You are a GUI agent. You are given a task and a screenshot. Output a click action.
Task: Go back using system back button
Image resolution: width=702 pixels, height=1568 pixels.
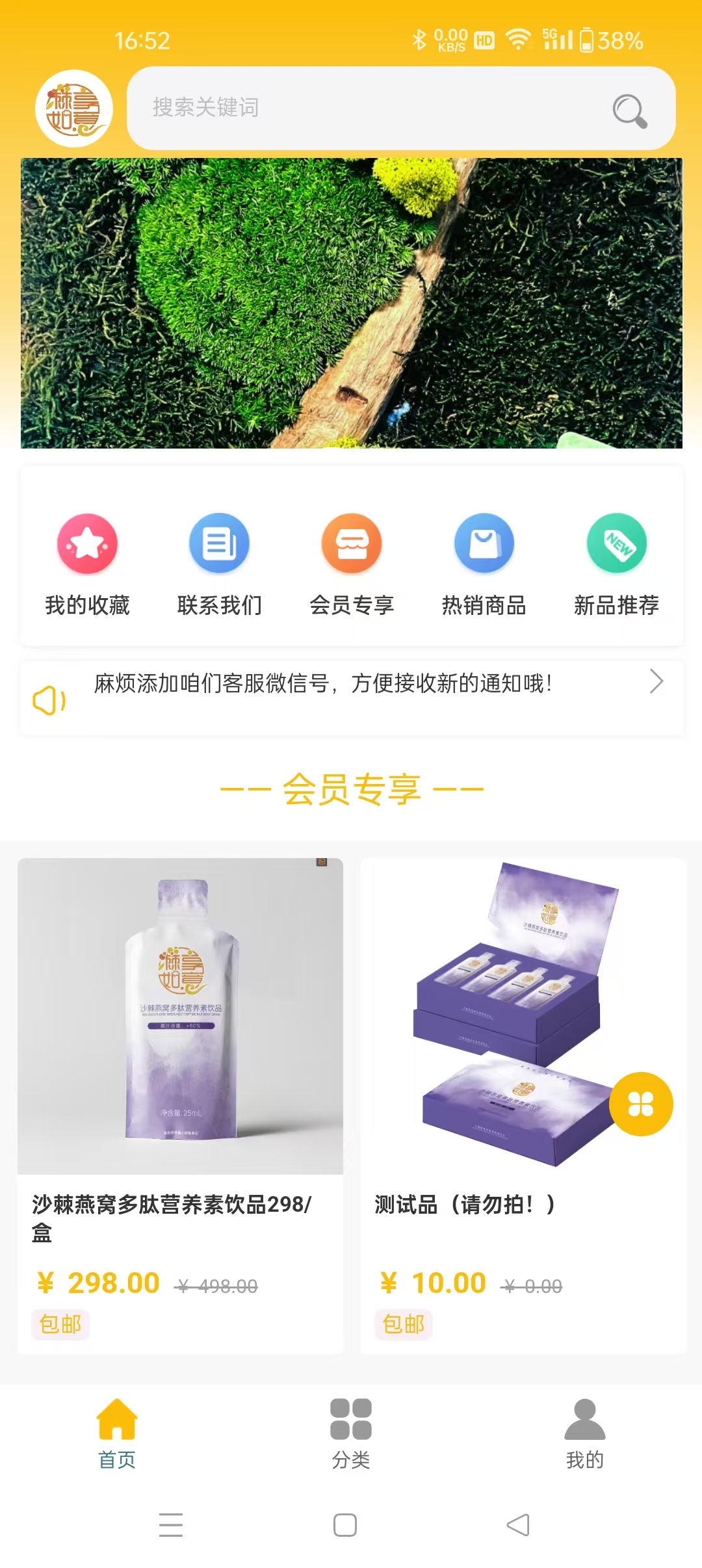tap(518, 1524)
